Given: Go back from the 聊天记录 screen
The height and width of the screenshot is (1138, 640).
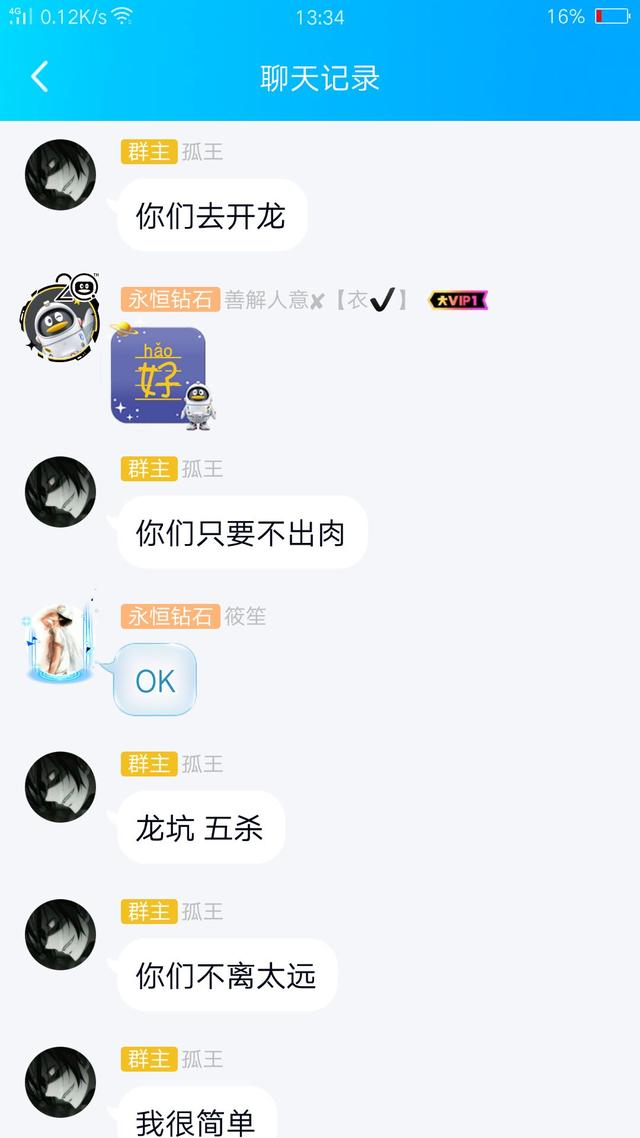Looking at the screenshot, I should 40,77.
